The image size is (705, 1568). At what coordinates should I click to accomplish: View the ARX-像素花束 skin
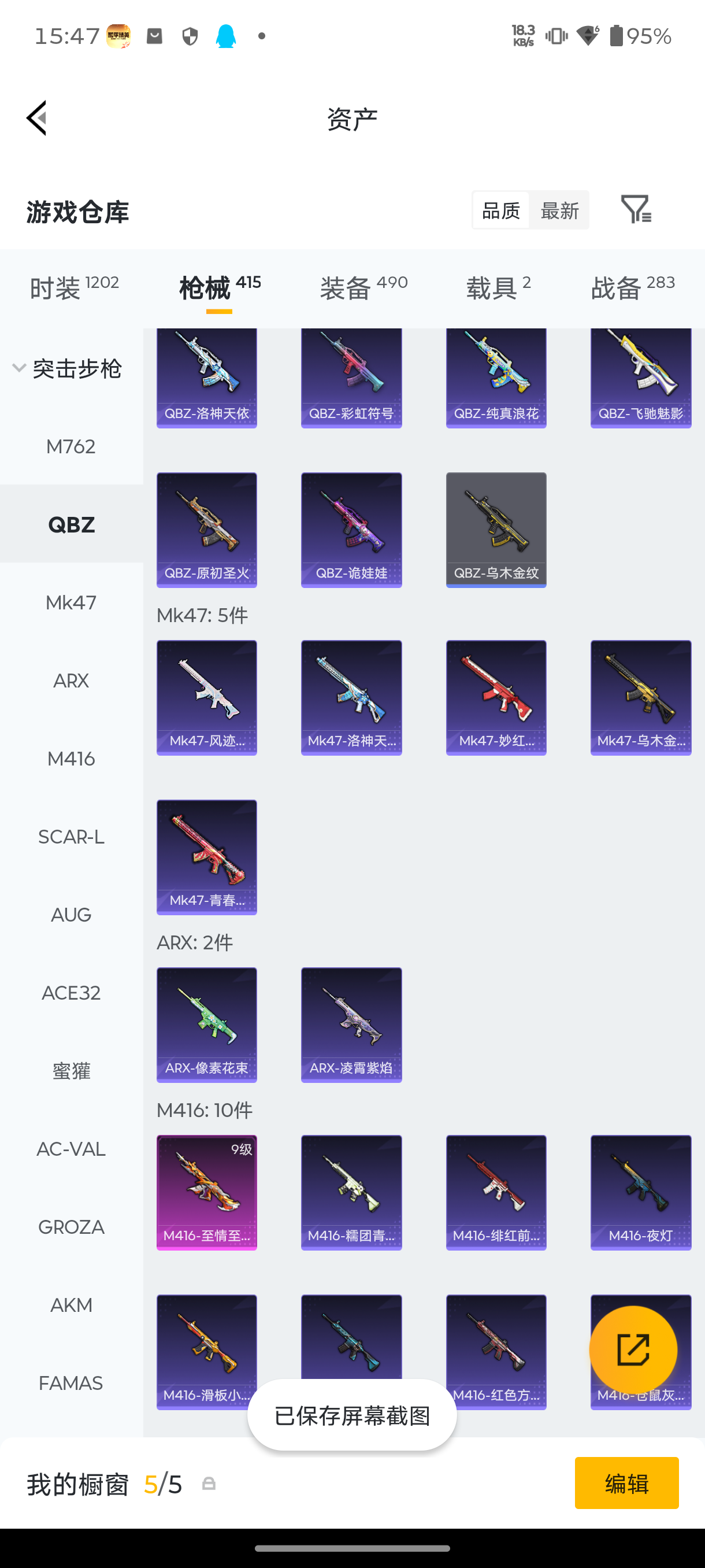pyautogui.click(x=206, y=1025)
